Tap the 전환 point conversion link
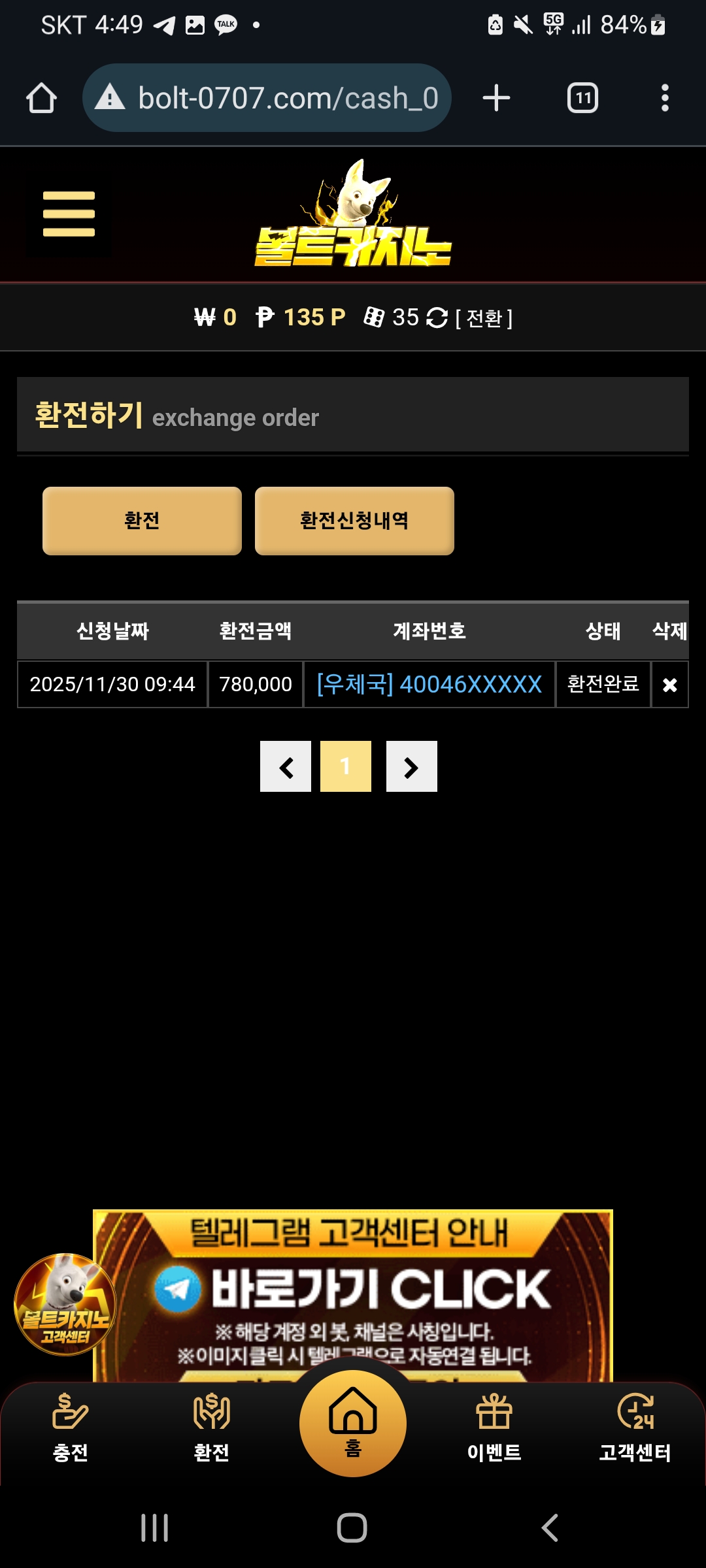This screenshot has height=1568, width=706. [x=484, y=318]
